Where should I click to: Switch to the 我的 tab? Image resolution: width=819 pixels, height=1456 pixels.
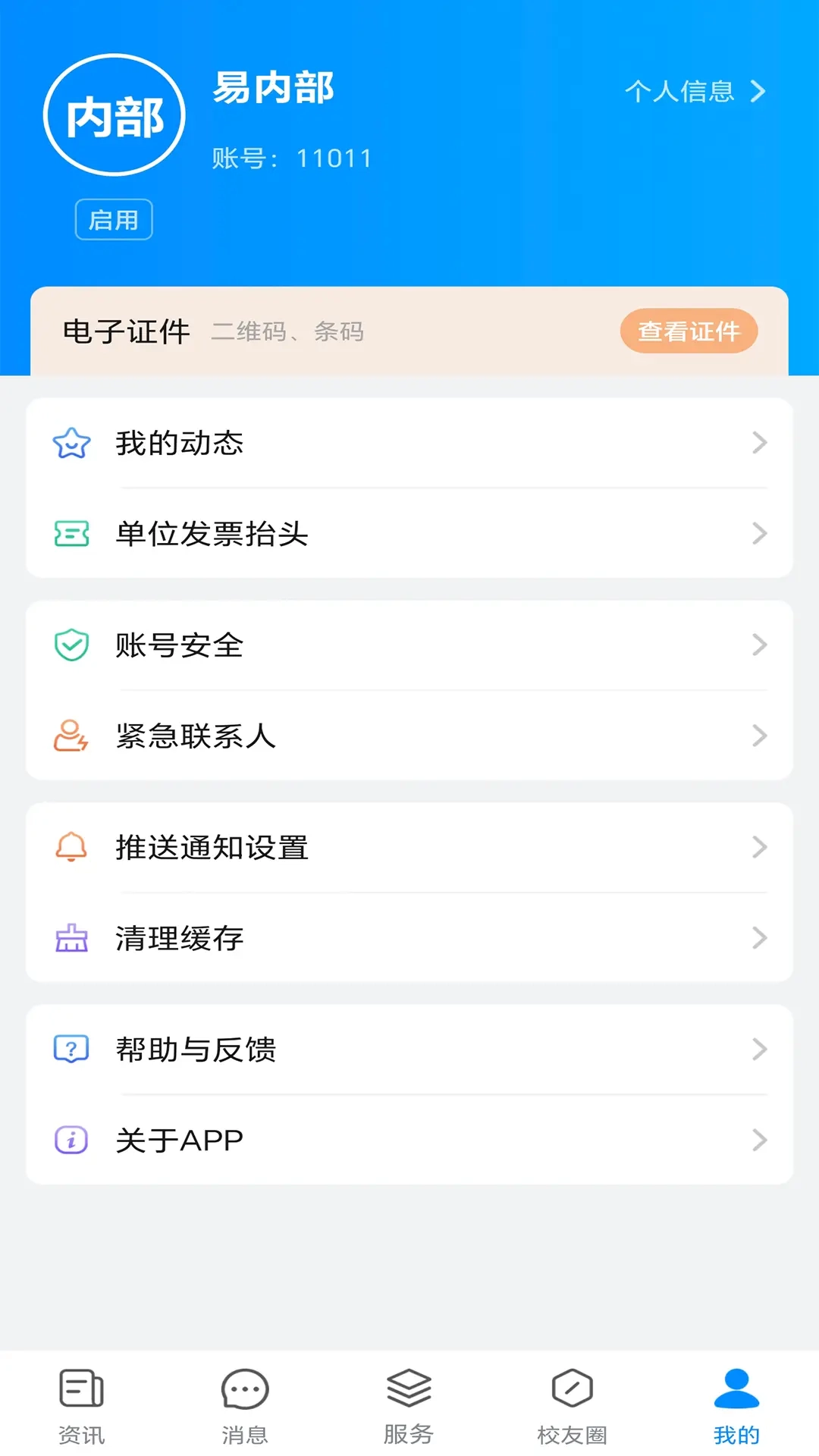tap(736, 1407)
